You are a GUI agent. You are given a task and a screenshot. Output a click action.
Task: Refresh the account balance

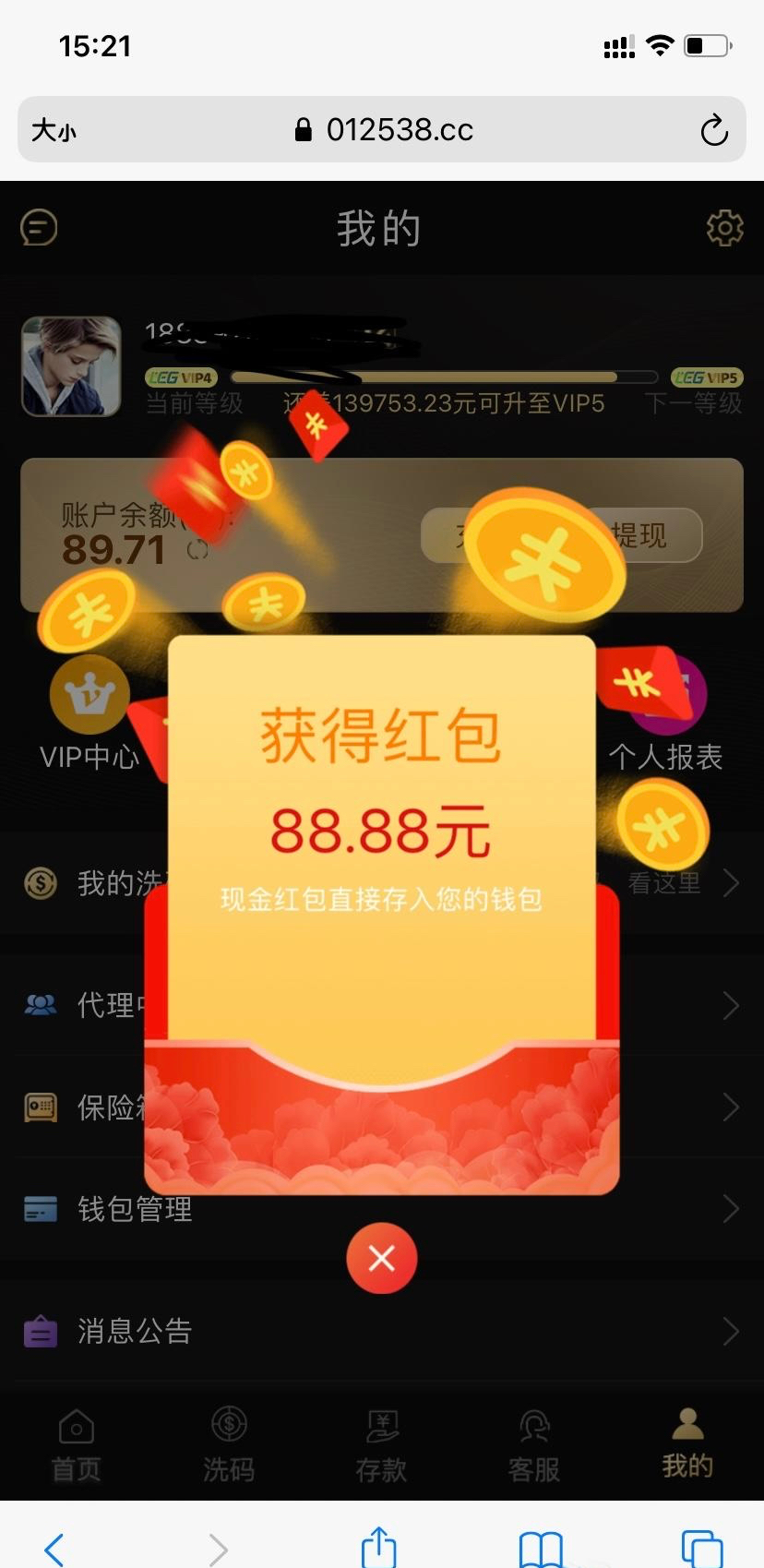(197, 550)
